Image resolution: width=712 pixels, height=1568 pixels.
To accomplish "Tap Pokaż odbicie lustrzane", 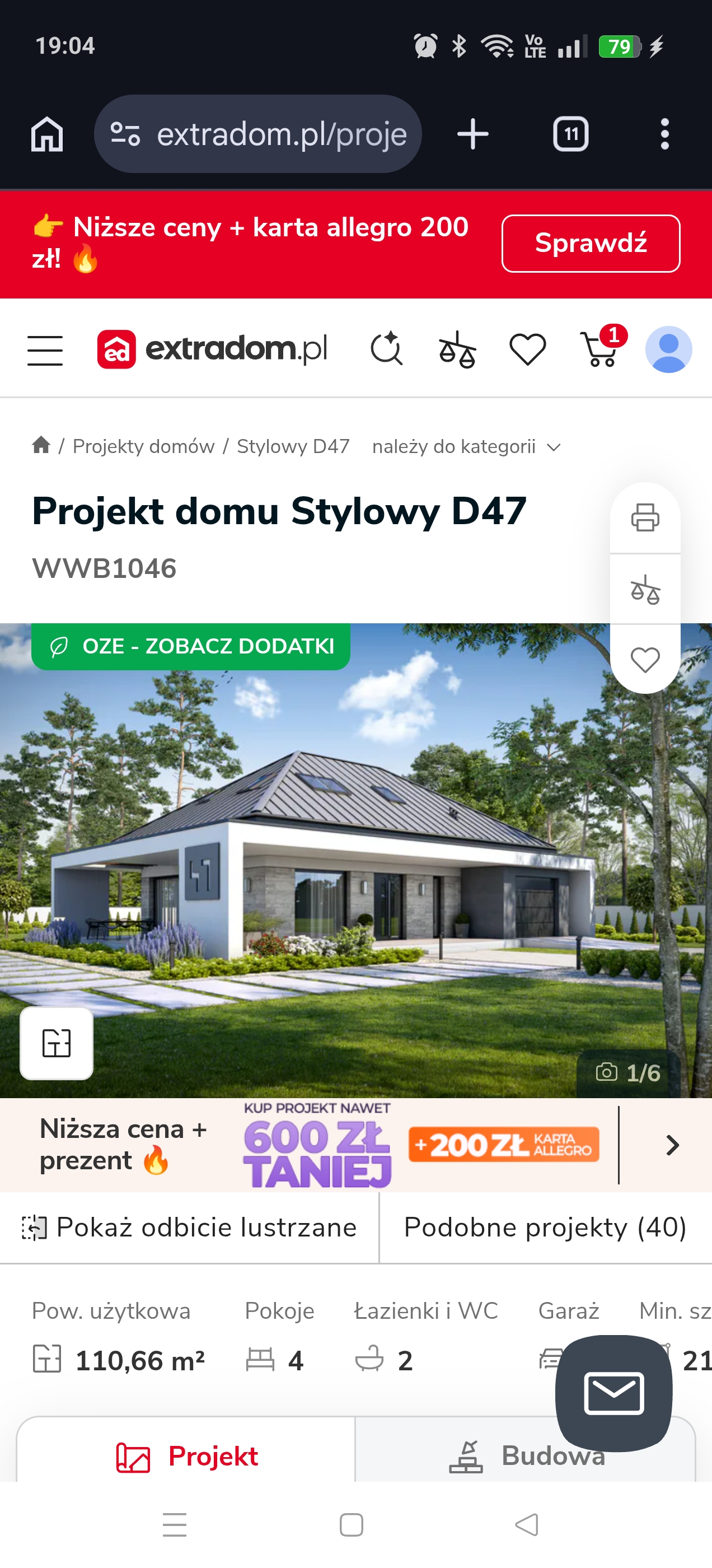I will click(x=189, y=1227).
